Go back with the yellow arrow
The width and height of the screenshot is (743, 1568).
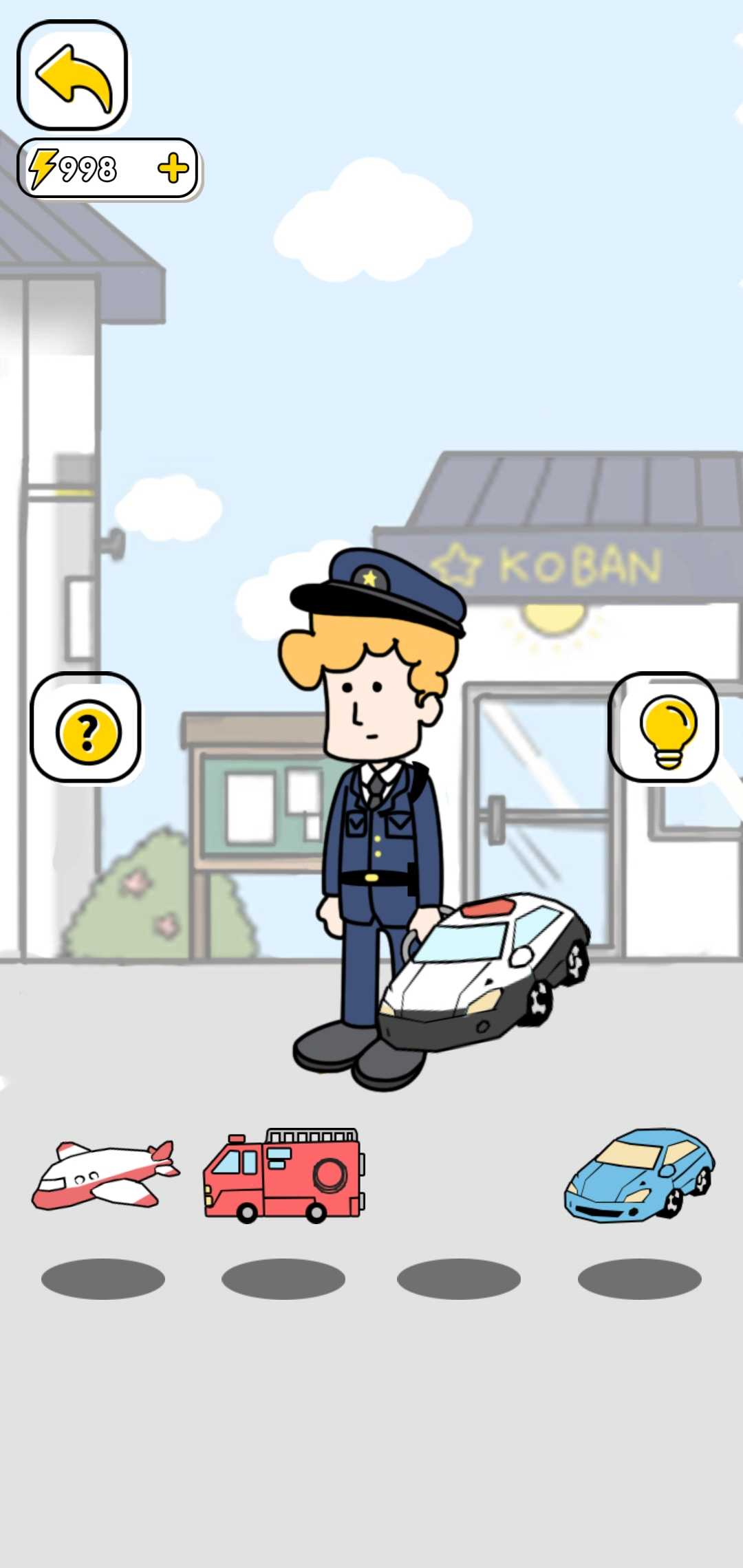pos(73,76)
